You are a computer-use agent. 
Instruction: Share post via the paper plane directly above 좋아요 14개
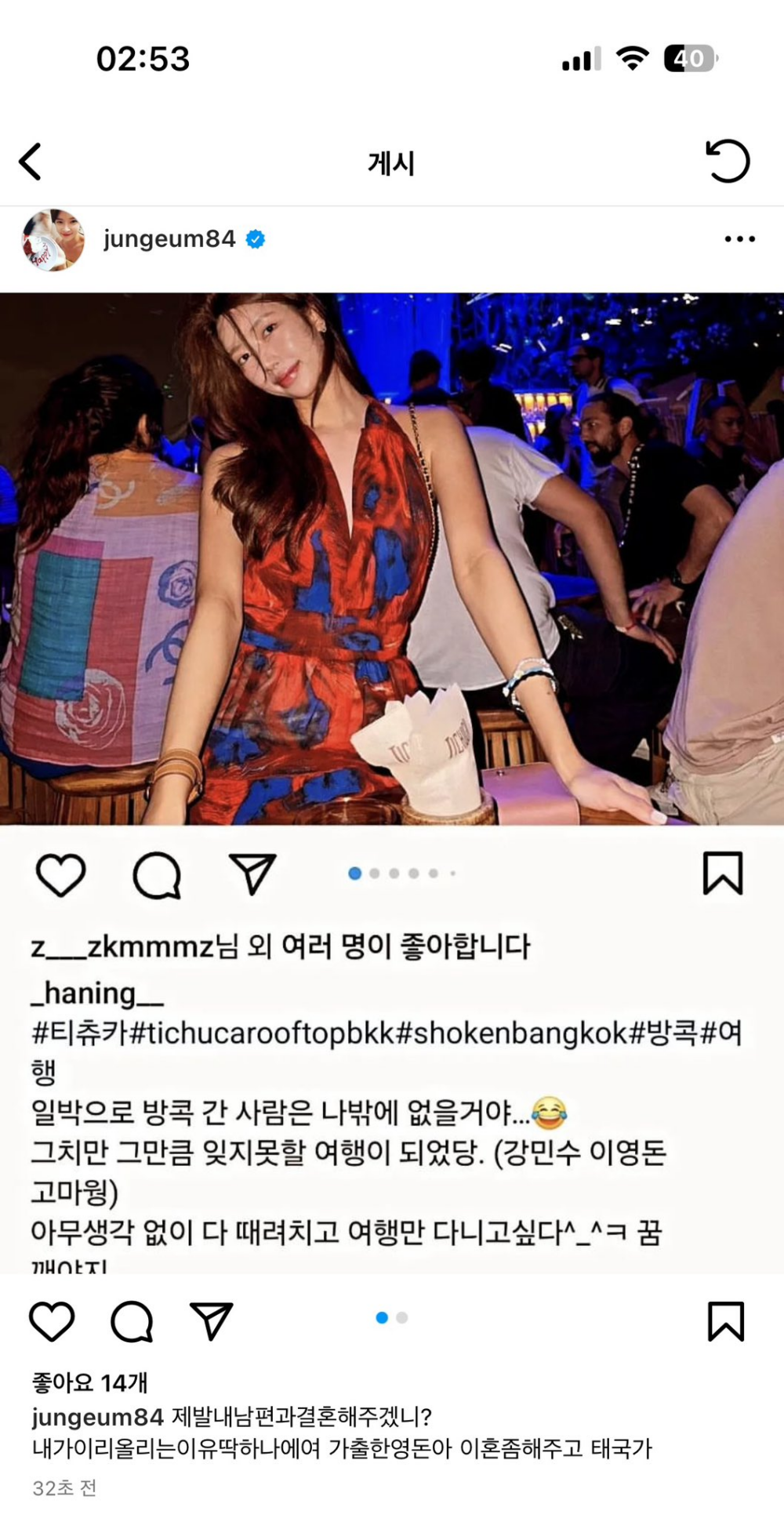[x=211, y=1321]
